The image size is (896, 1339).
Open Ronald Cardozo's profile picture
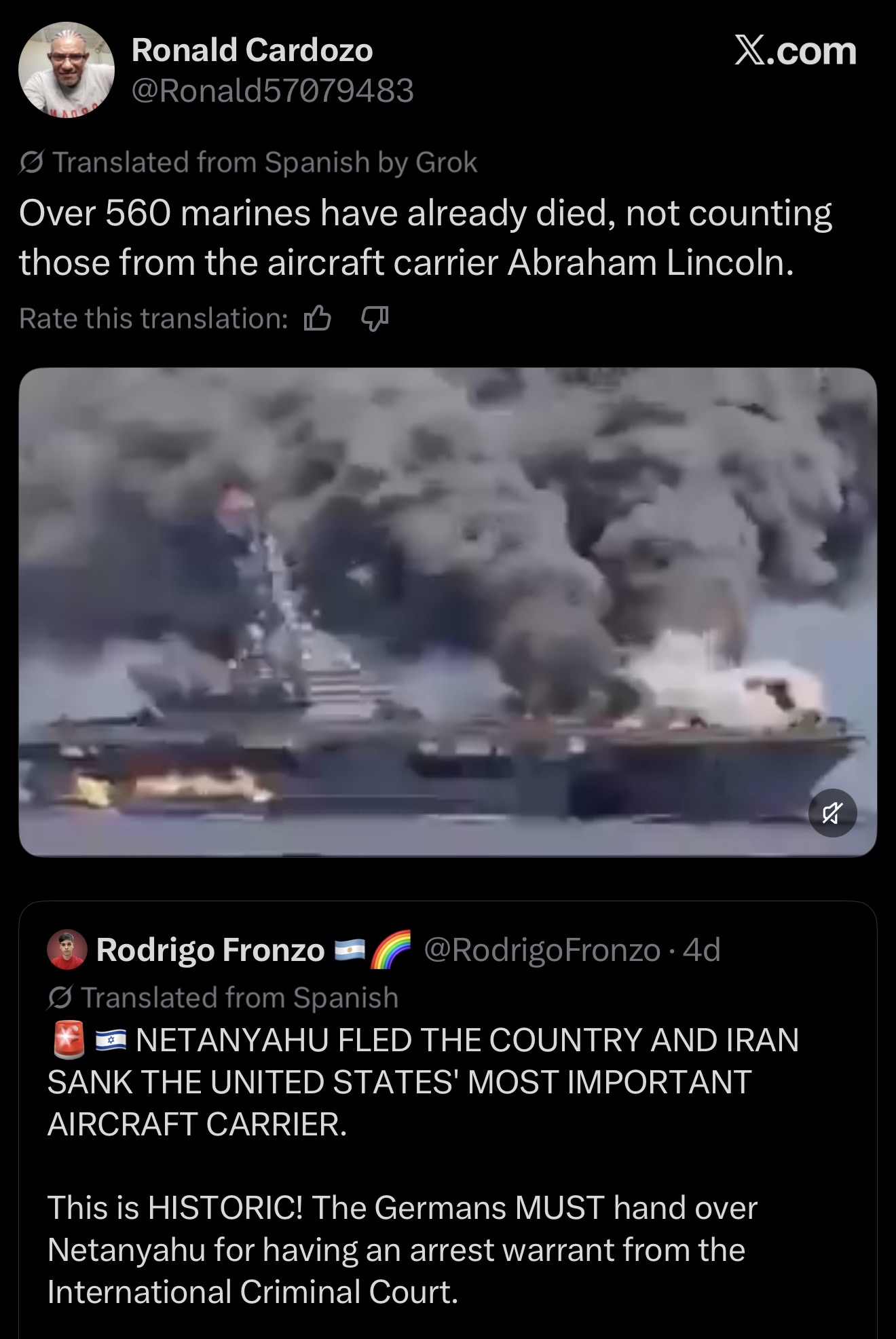(x=66, y=70)
